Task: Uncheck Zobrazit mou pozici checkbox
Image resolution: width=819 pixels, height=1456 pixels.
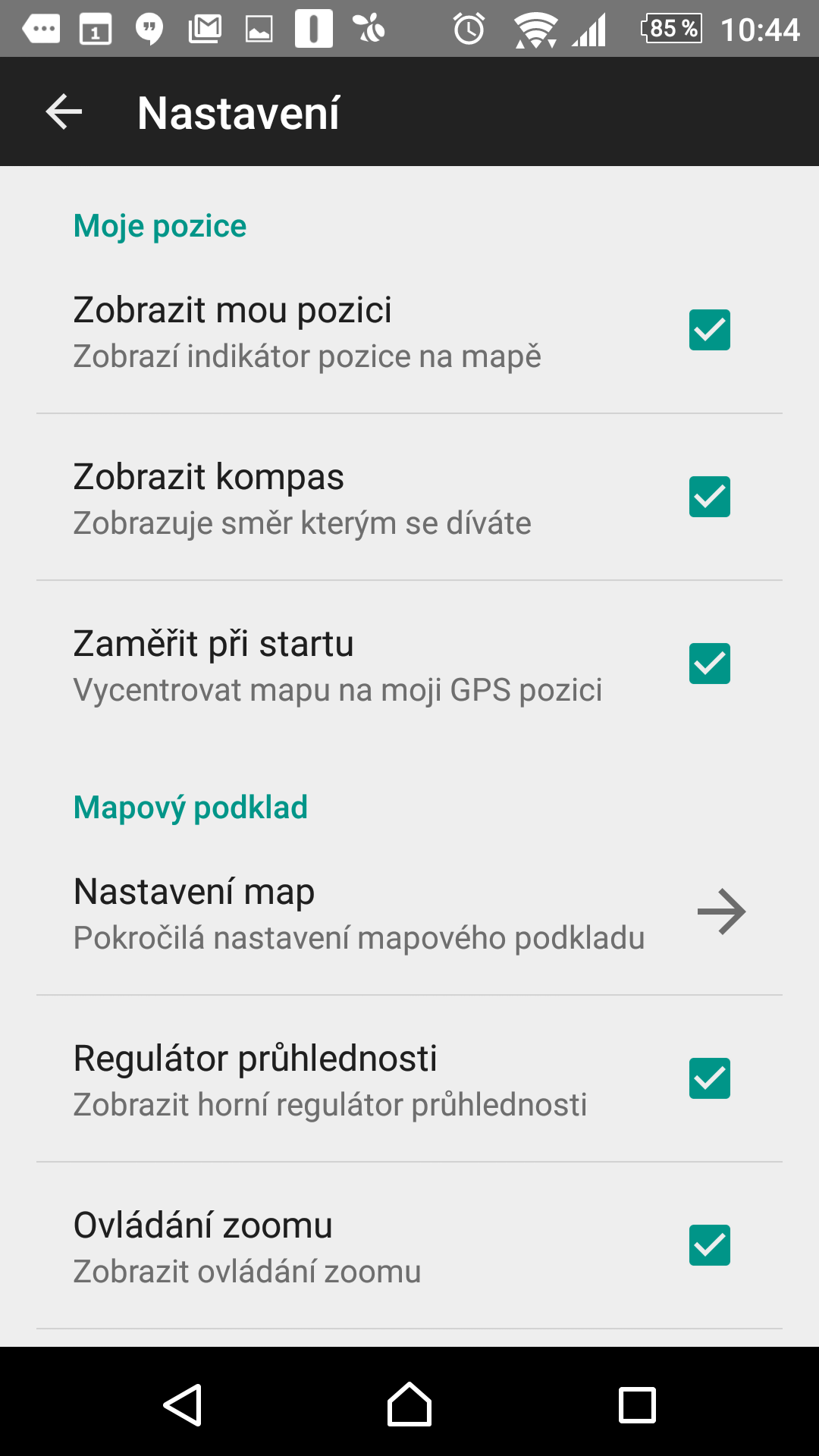Action: pyautogui.click(x=709, y=330)
